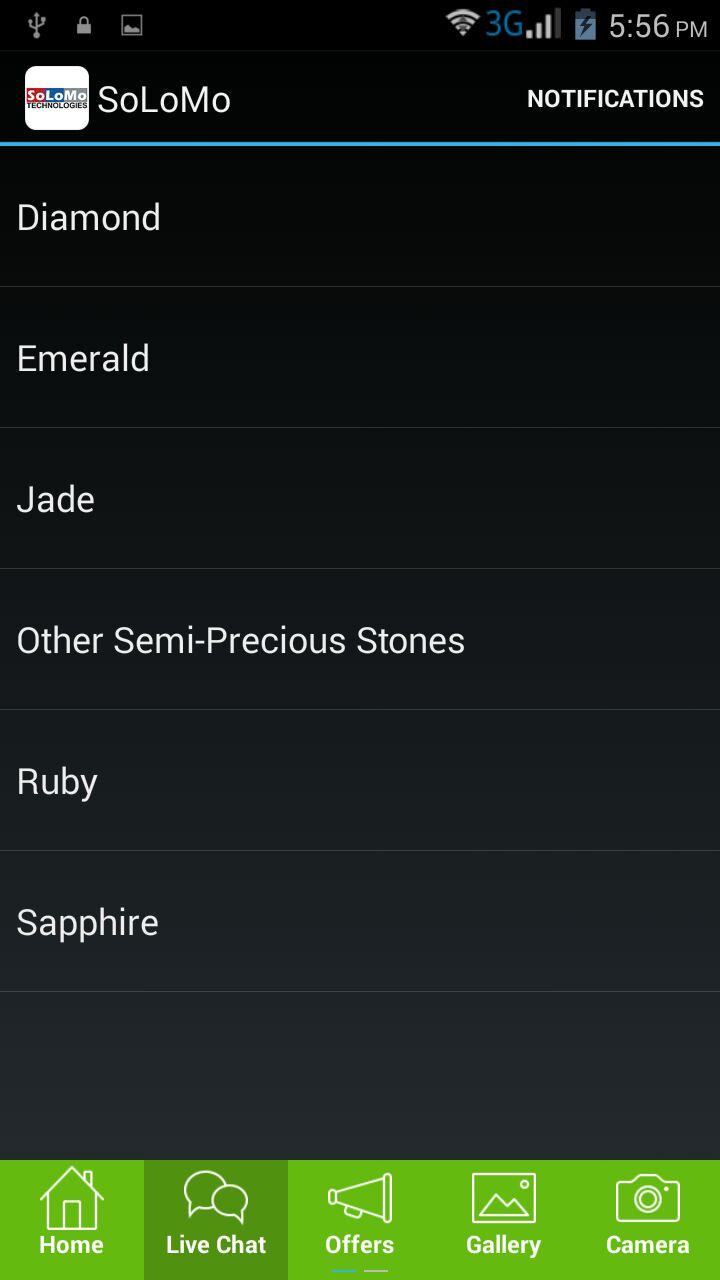
Task: Choose Jade from the list
Action: 360,499
